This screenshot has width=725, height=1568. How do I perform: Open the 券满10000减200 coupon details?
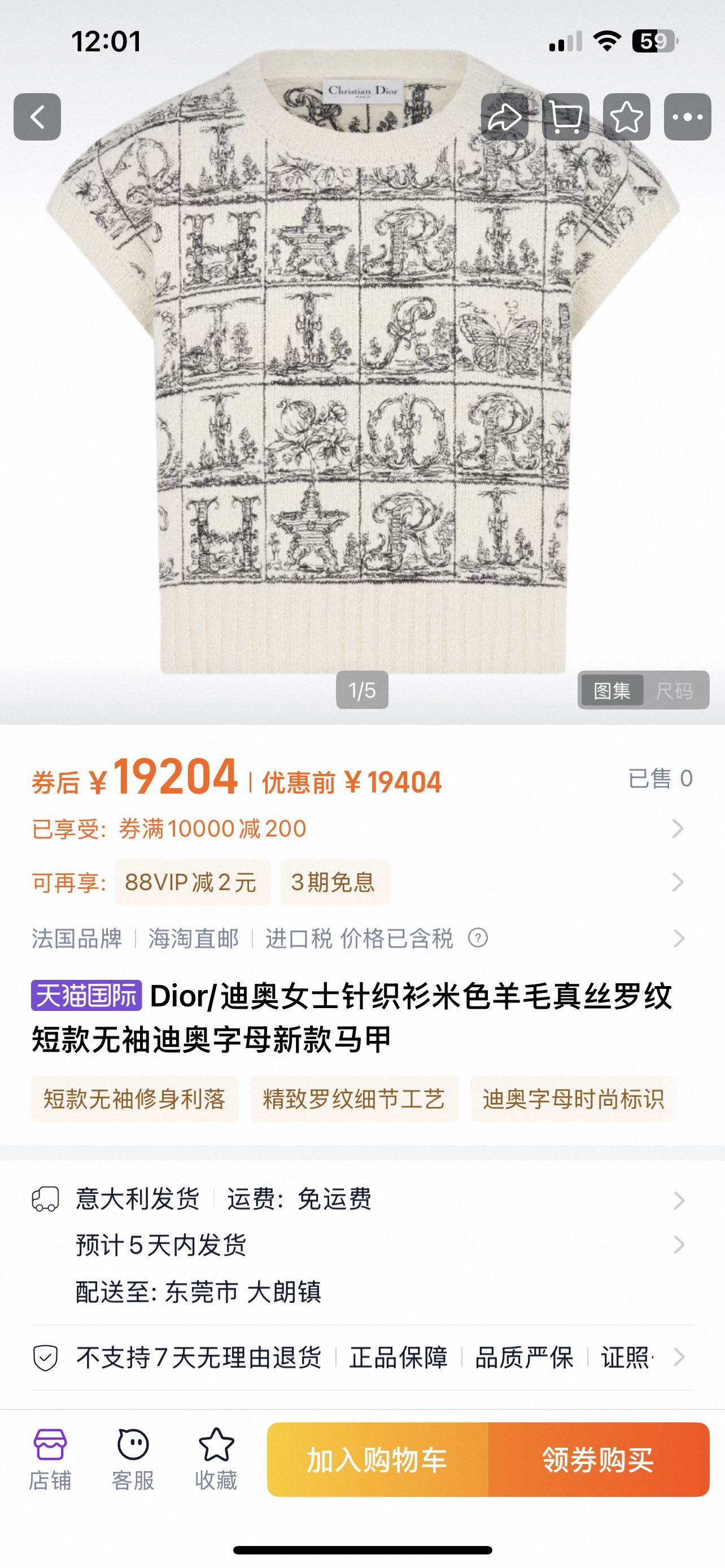[359, 829]
